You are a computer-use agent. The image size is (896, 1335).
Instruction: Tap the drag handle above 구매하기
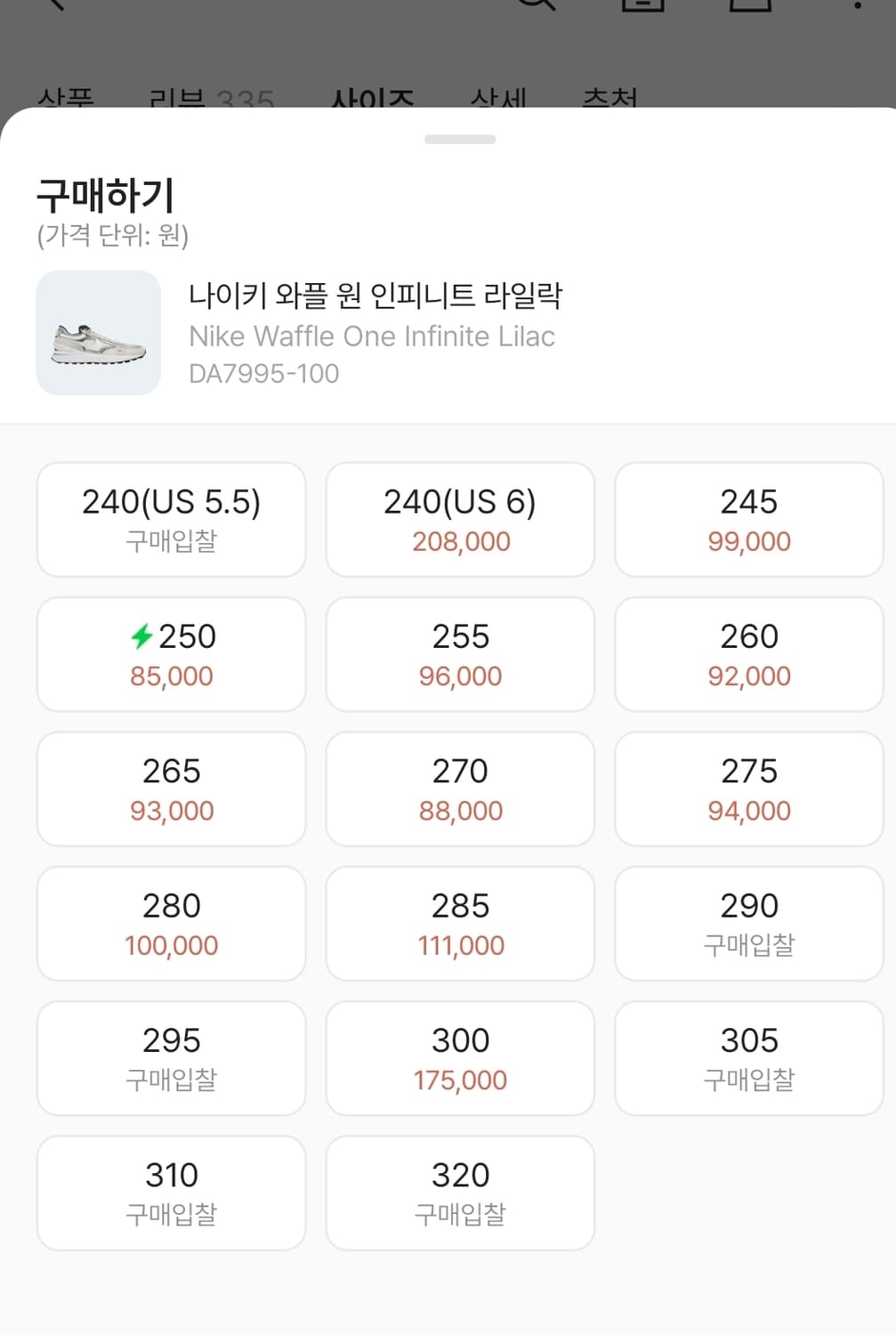[459, 139]
